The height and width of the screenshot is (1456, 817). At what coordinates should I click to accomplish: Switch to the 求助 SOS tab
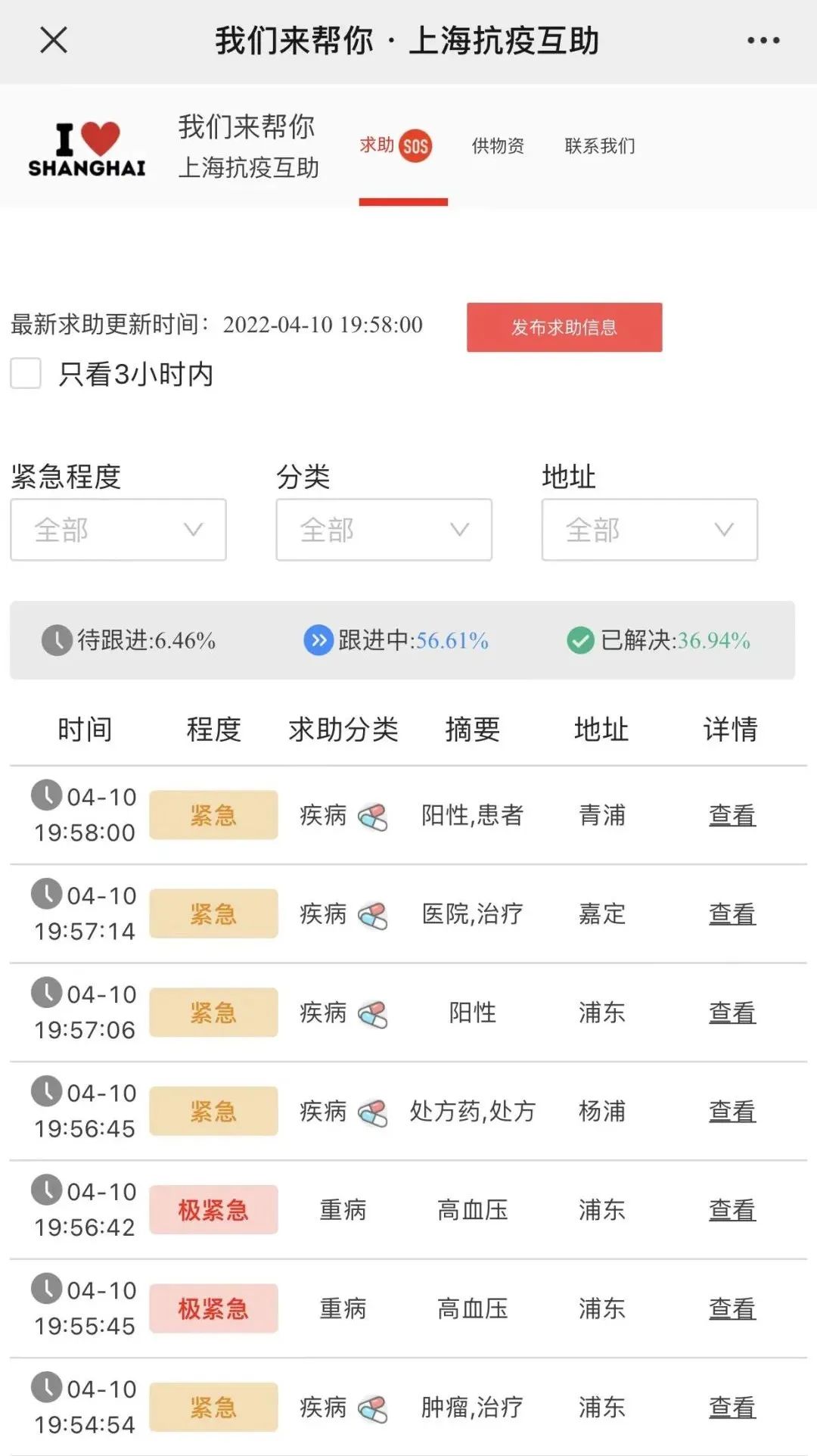(396, 145)
